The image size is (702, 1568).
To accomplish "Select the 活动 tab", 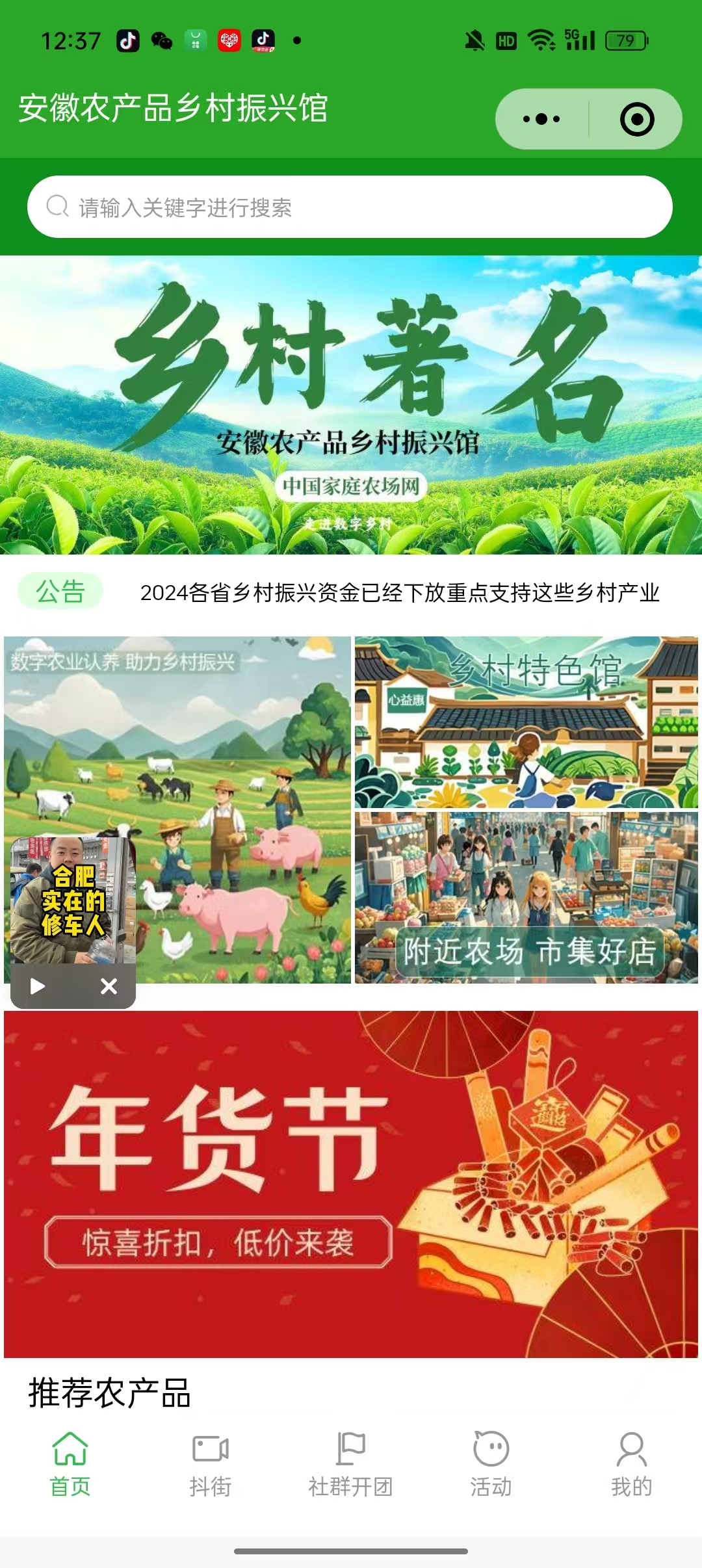I will pyautogui.click(x=491, y=1463).
